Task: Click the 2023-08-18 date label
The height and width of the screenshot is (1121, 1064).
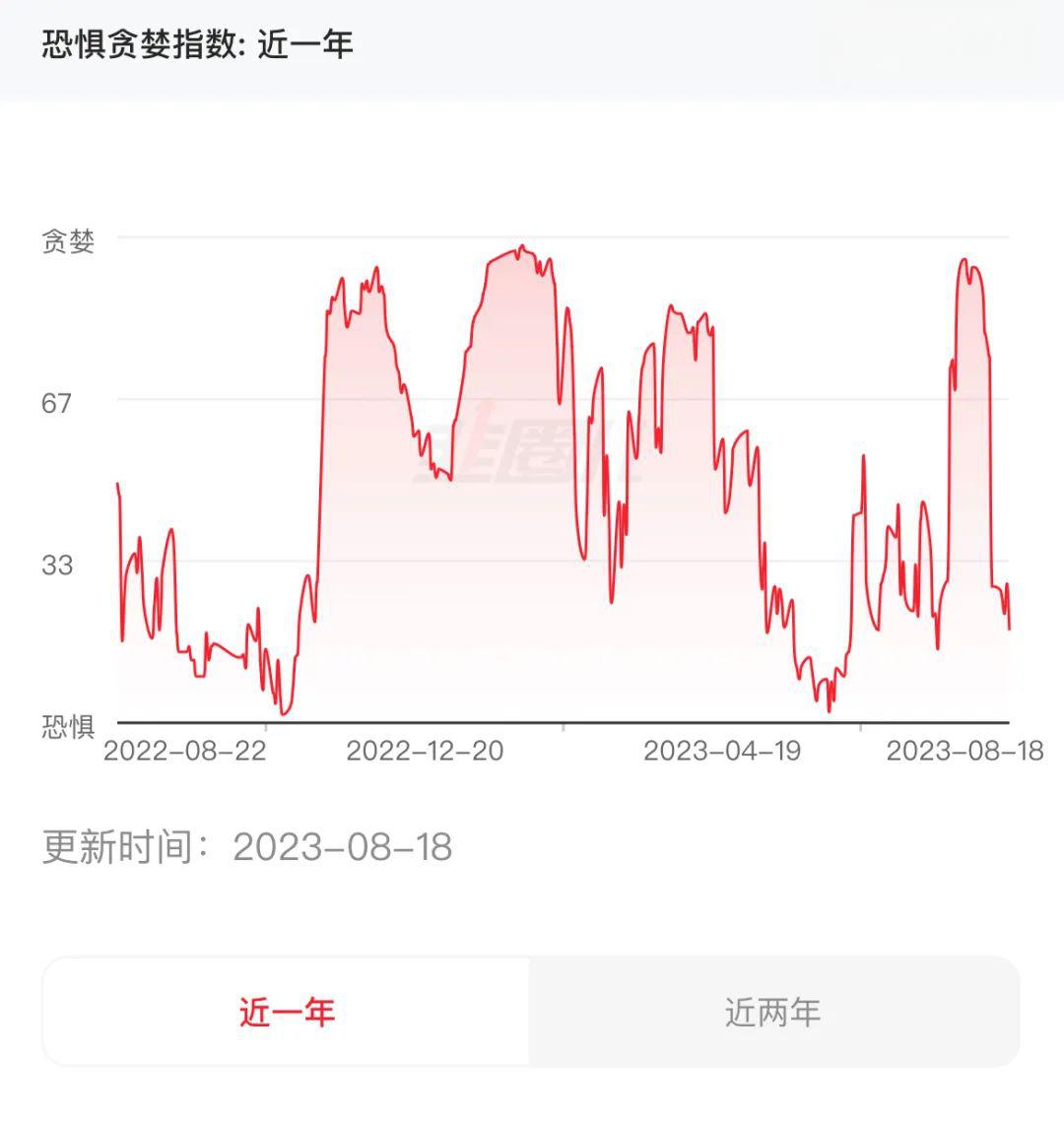Action: click(x=965, y=753)
